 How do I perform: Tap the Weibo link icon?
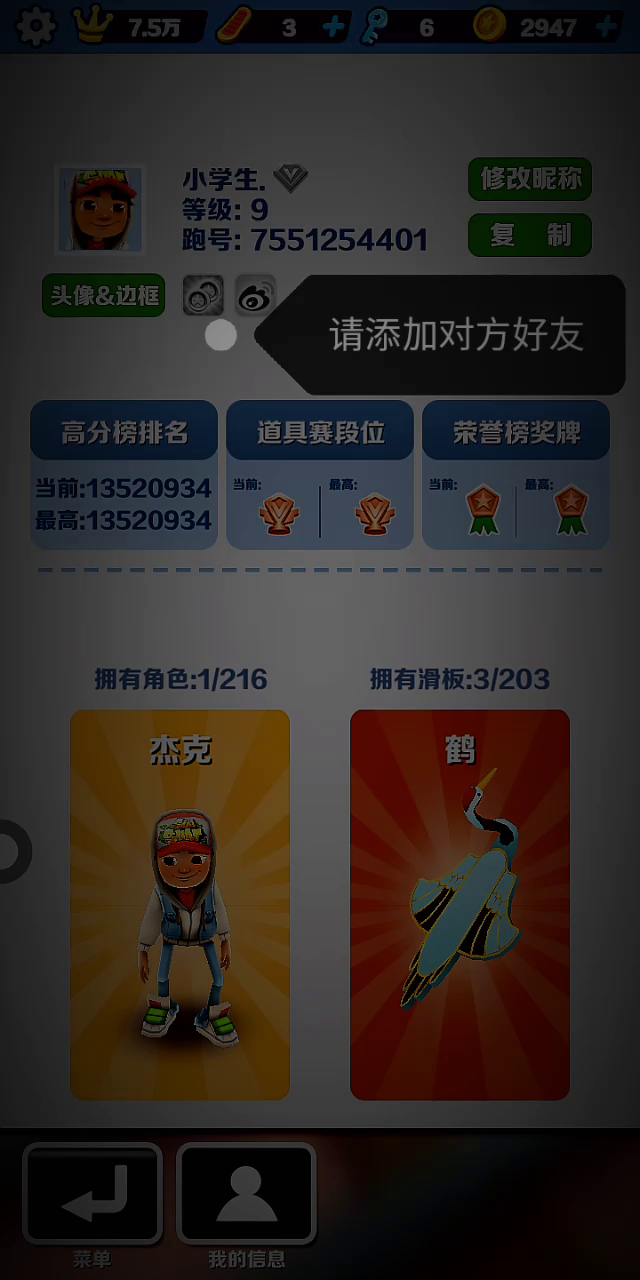click(254, 296)
